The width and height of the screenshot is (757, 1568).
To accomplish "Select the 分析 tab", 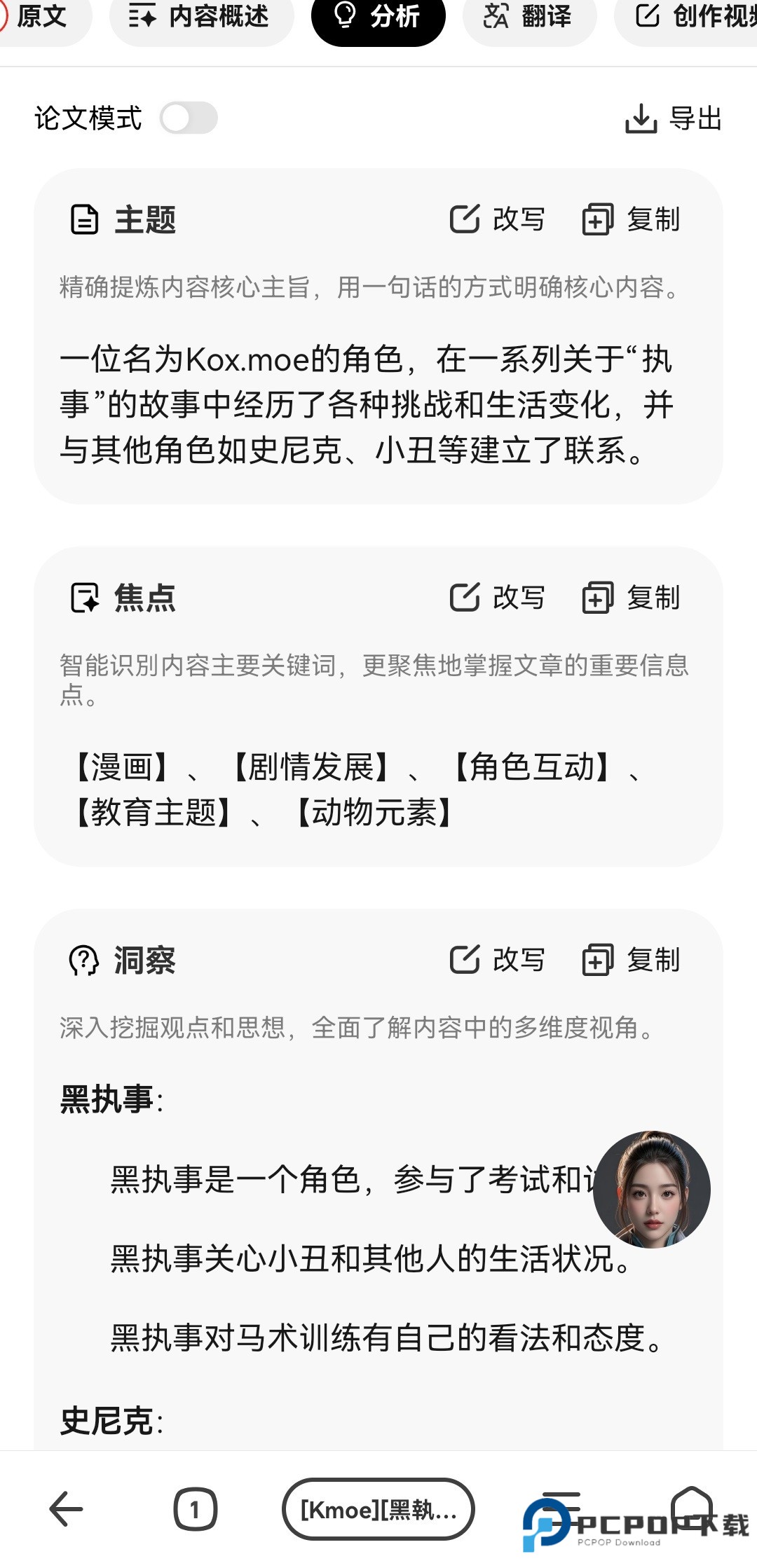I will pos(378,17).
